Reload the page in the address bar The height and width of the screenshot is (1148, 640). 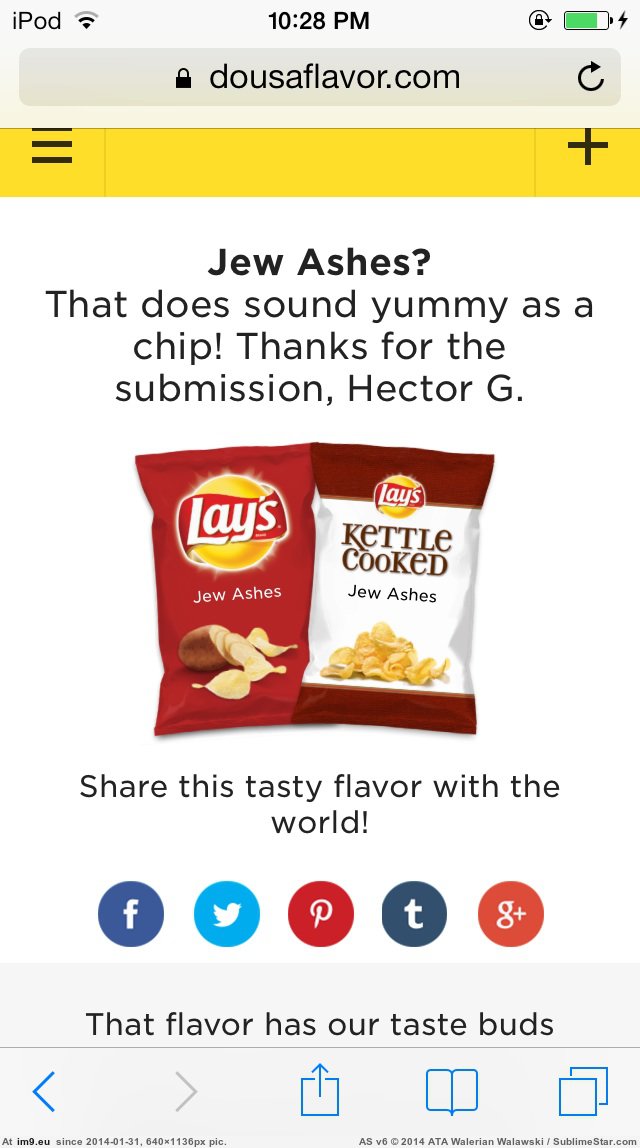(590, 77)
